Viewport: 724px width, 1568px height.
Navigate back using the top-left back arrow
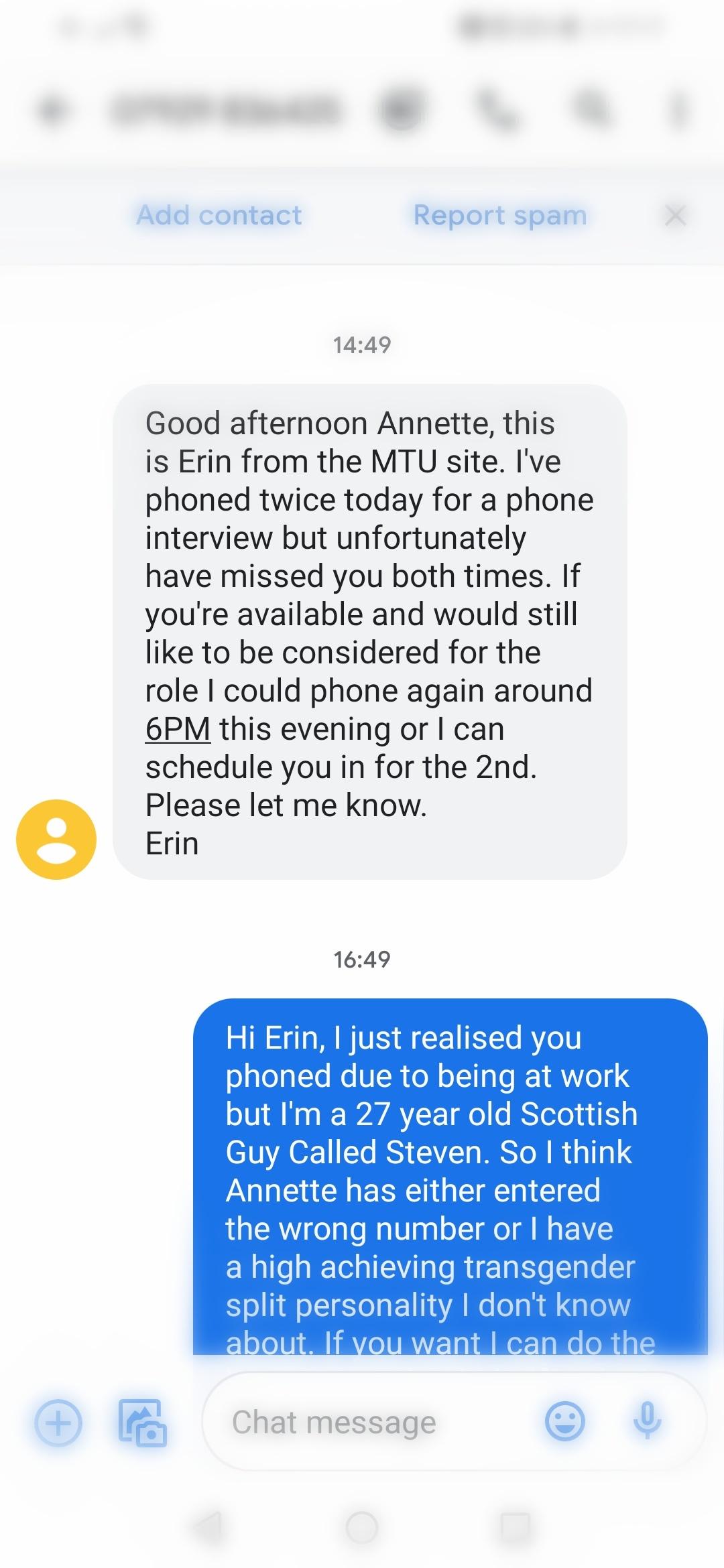(x=50, y=109)
